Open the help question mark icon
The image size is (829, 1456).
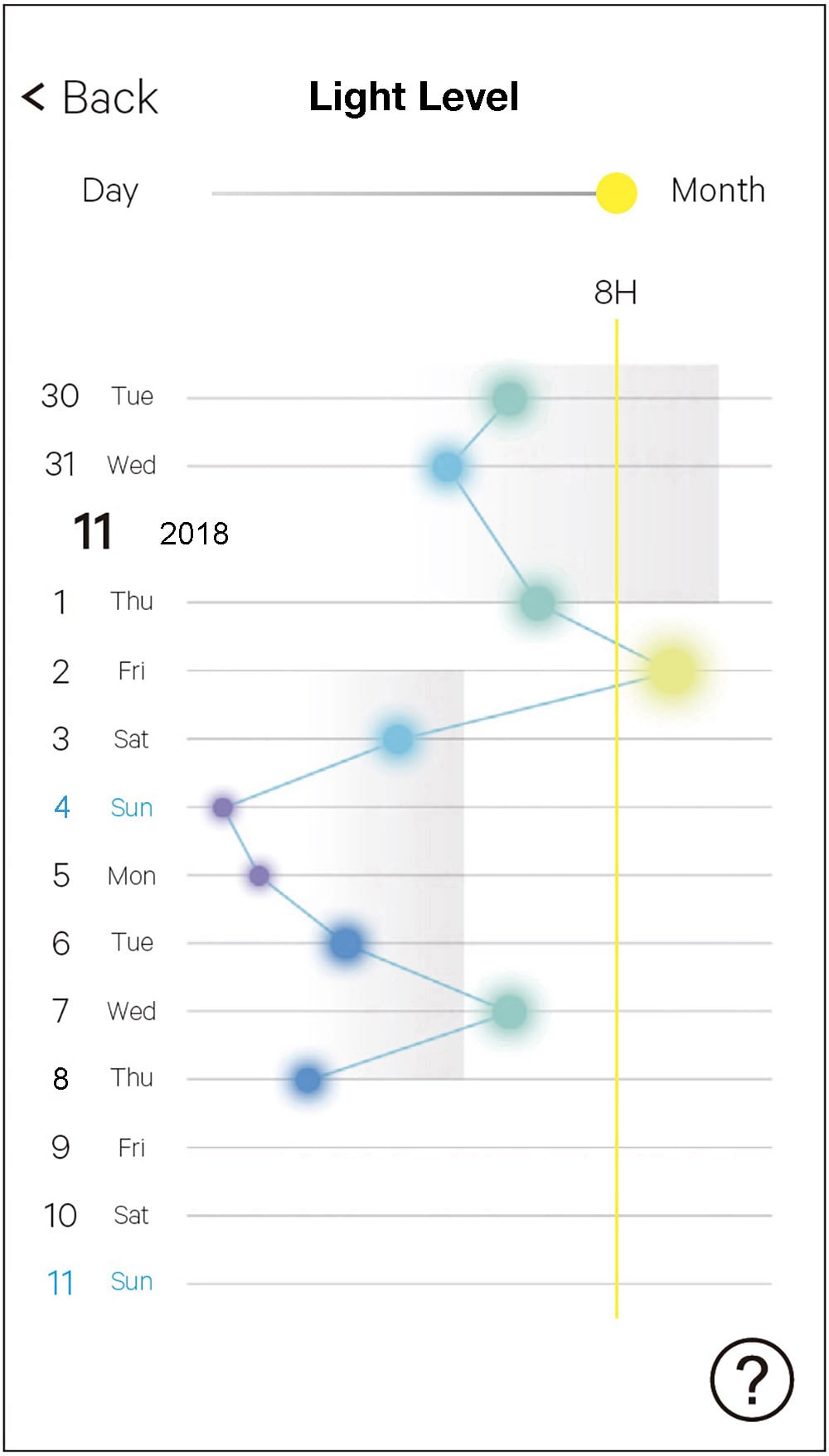point(752,1381)
